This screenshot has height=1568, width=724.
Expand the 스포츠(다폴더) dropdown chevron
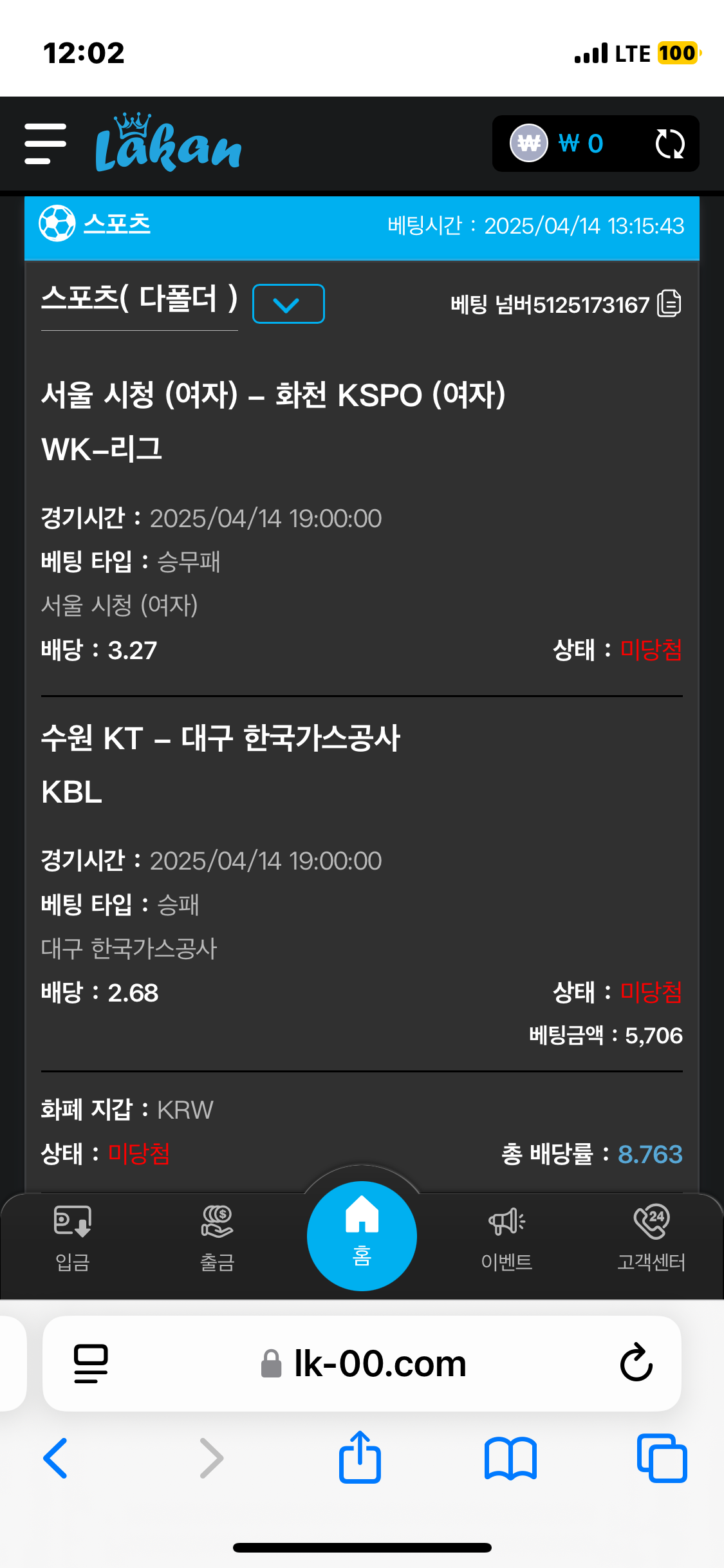click(x=288, y=304)
